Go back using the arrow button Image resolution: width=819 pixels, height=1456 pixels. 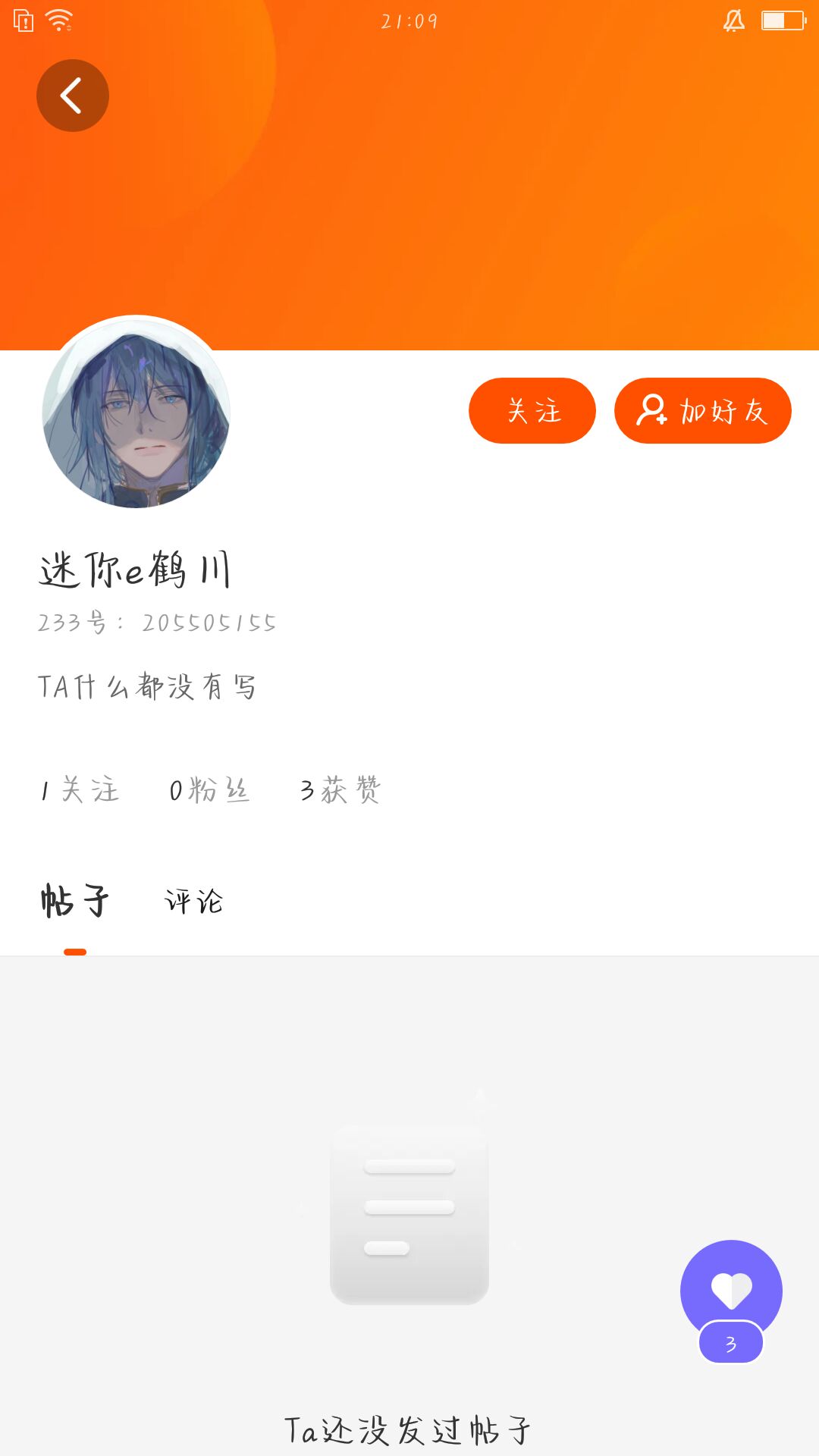point(72,96)
